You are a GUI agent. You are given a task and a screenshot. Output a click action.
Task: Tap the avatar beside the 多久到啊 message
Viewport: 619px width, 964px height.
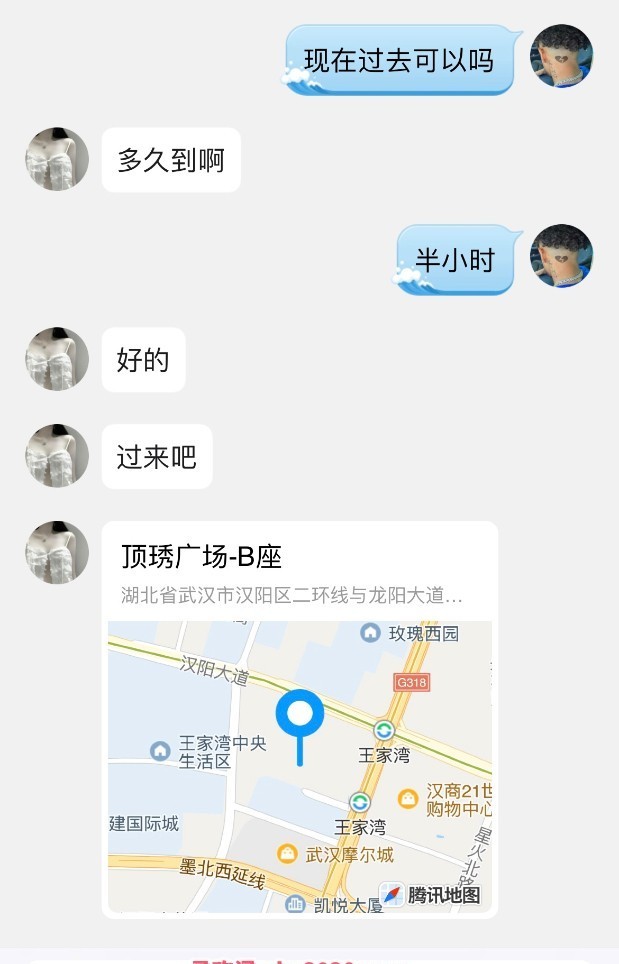click(57, 159)
